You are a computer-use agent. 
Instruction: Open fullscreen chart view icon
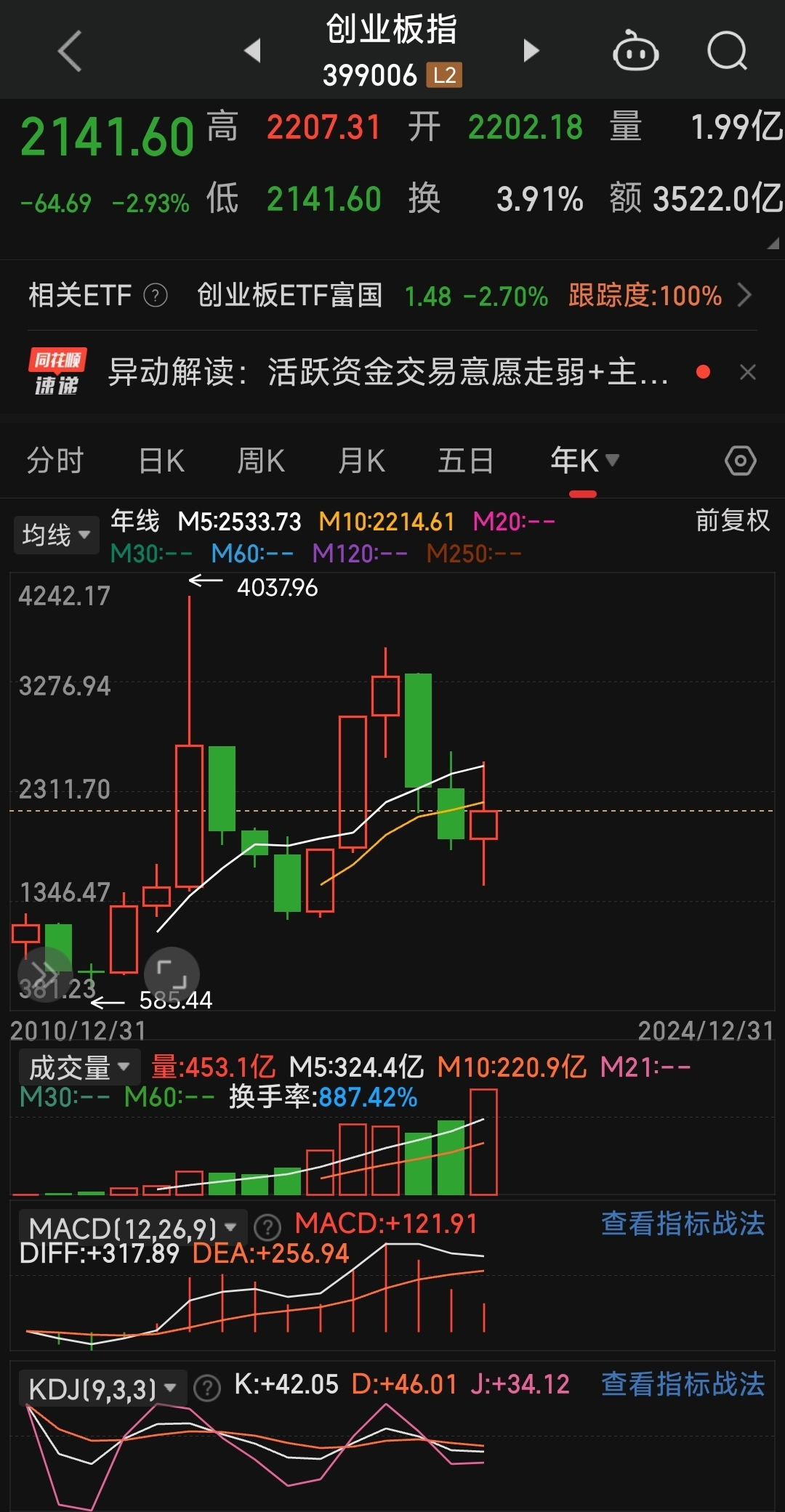tap(172, 974)
